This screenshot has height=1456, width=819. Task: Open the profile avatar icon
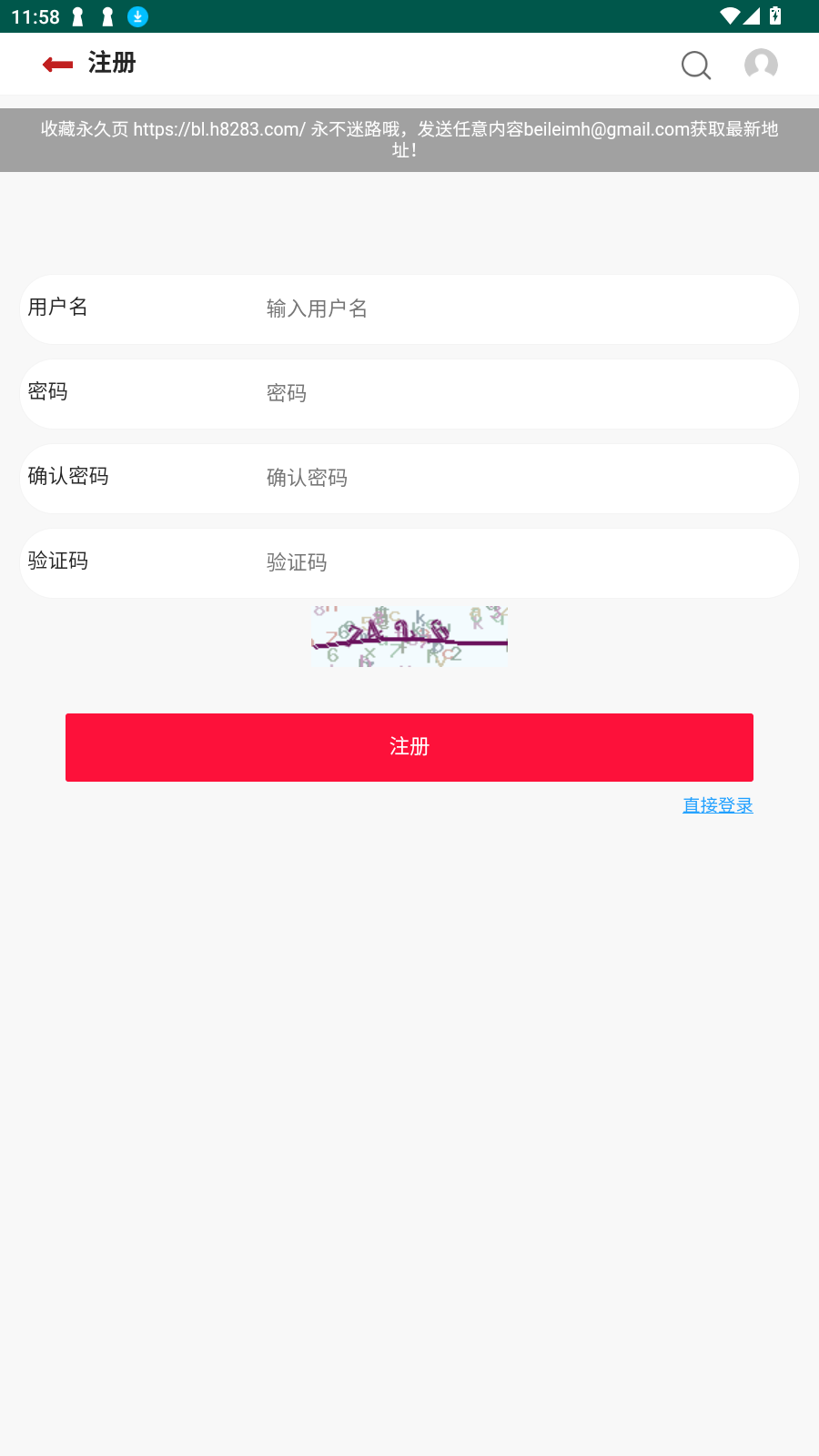761,65
